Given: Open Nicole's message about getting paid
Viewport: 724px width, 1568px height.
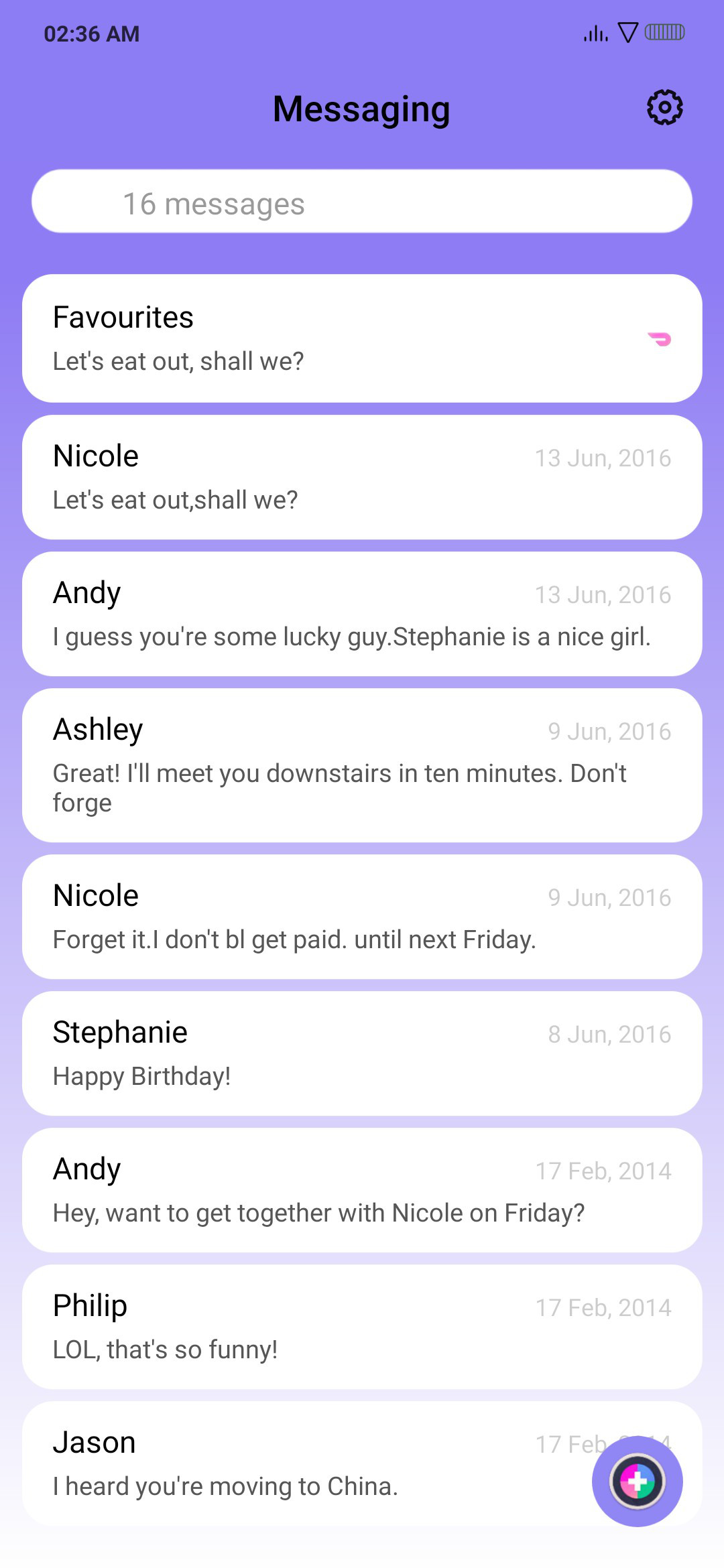Looking at the screenshot, I should (x=362, y=917).
